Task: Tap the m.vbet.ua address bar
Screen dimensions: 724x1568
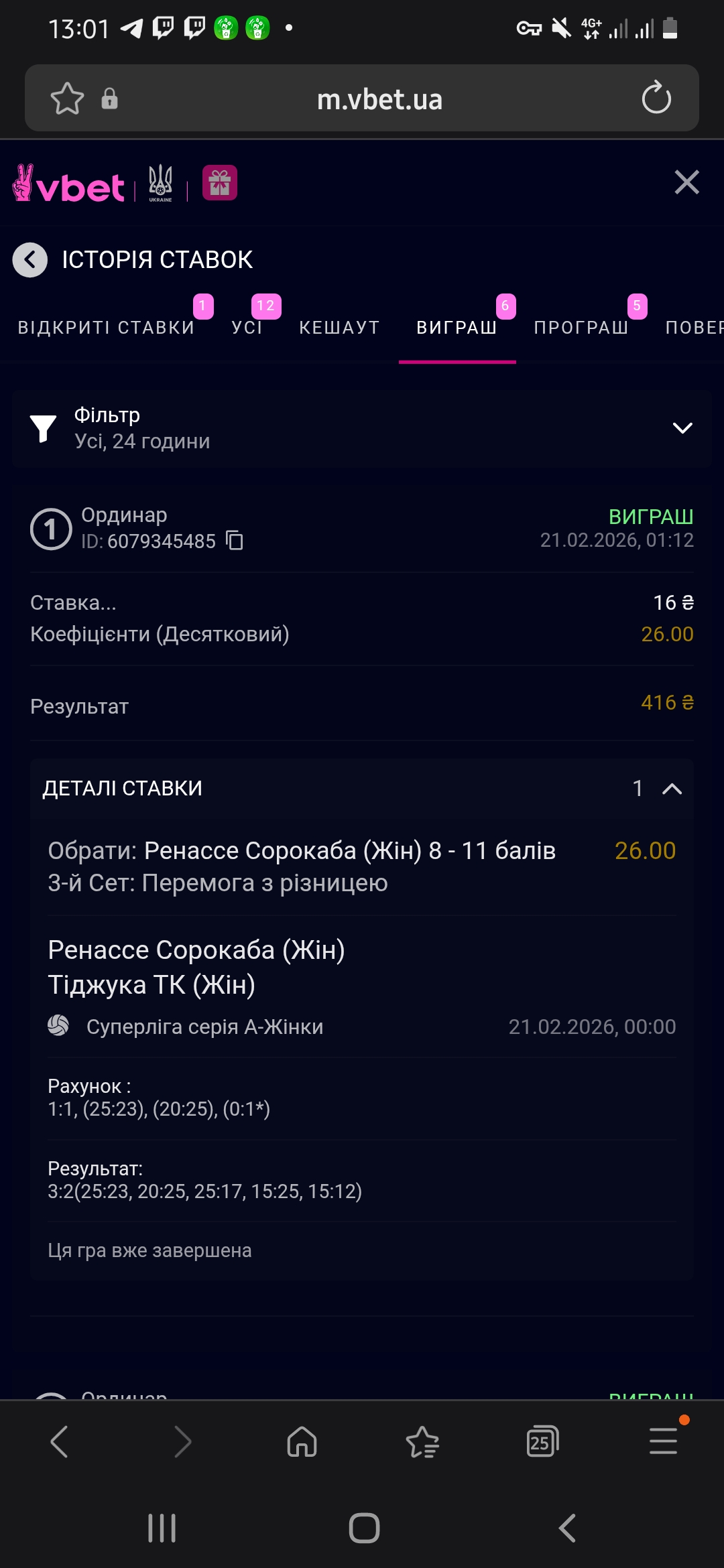Action: (379, 99)
